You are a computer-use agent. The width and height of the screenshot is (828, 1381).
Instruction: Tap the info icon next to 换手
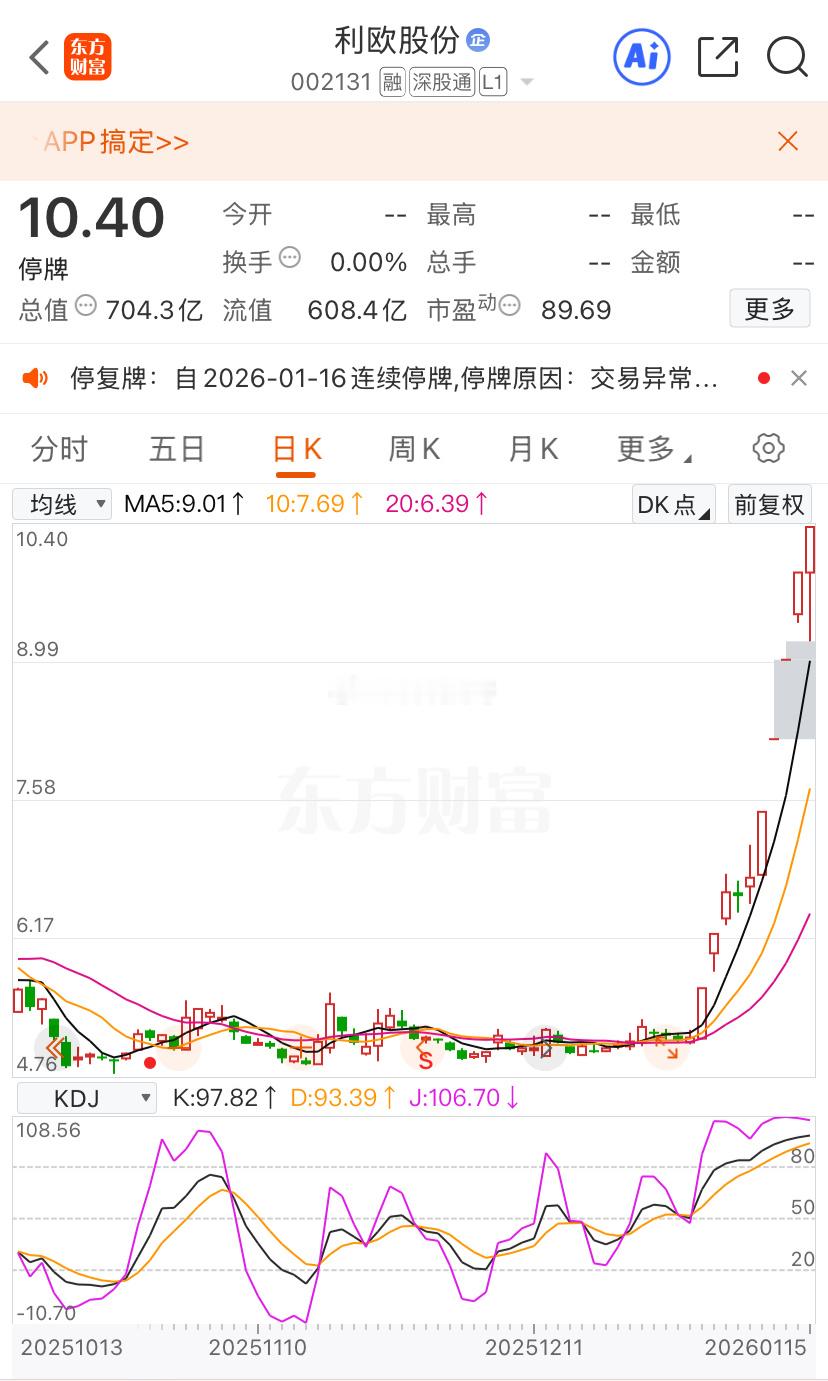(x=291, y=258)
